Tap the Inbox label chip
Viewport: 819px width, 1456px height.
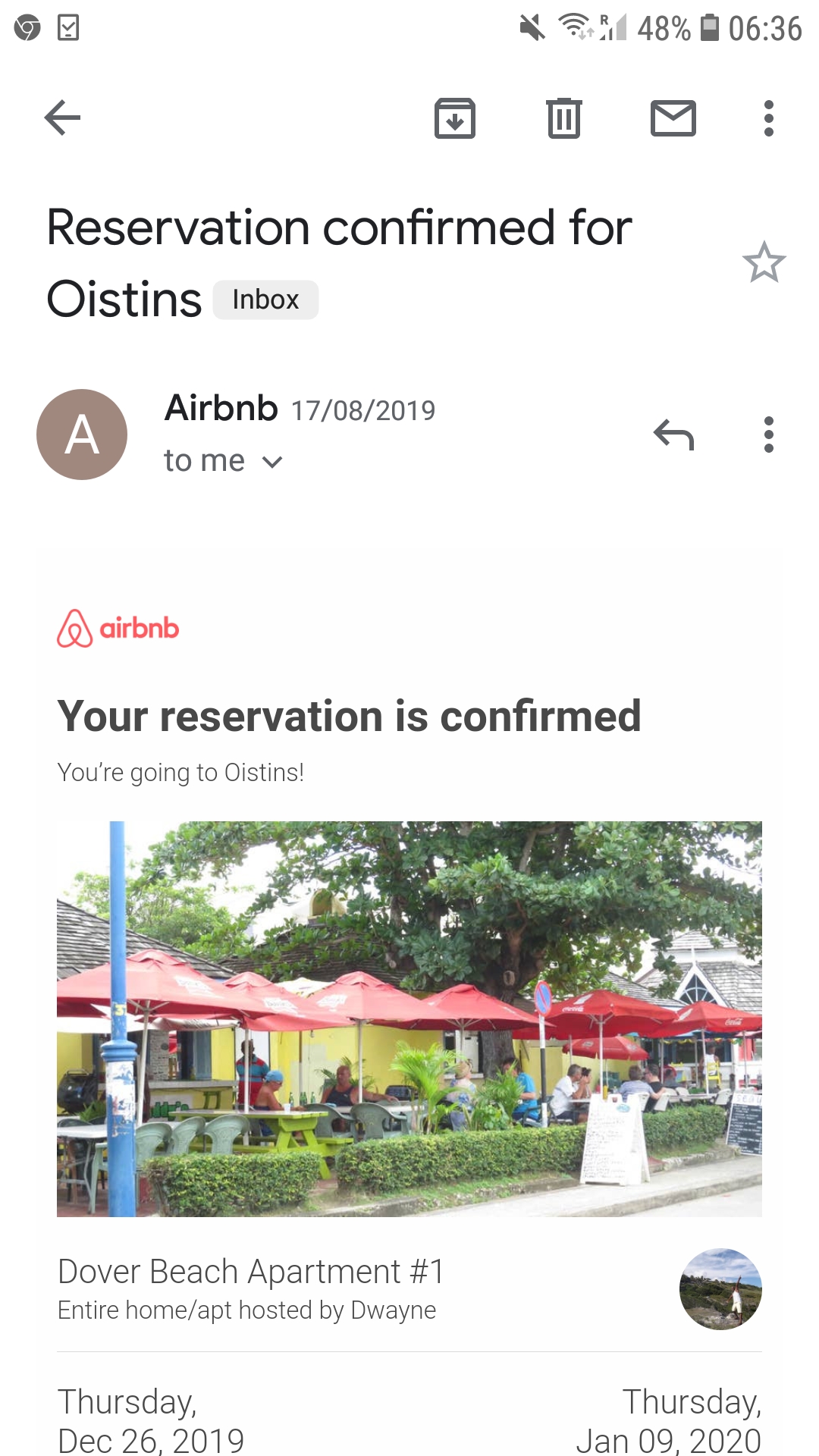pyautogui.click(x=265, y=300)
